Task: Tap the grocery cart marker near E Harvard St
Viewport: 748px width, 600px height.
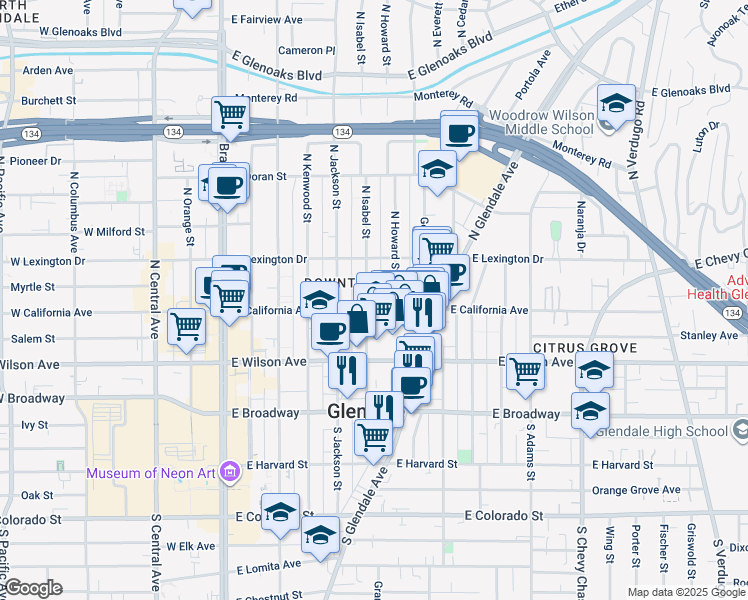Action: (x=373, y=435)
